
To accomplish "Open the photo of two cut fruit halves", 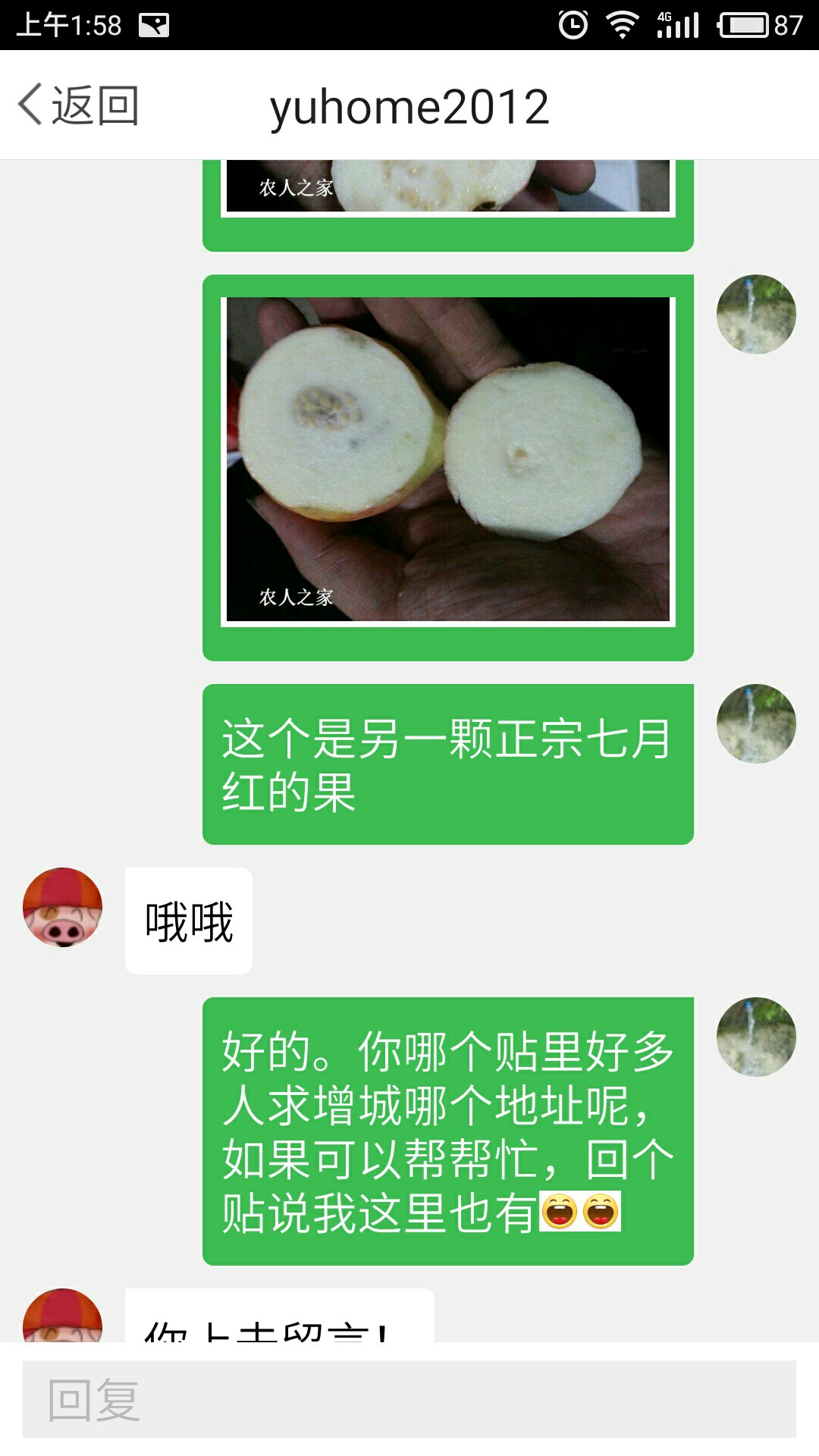I will click(x=448, y=460).
